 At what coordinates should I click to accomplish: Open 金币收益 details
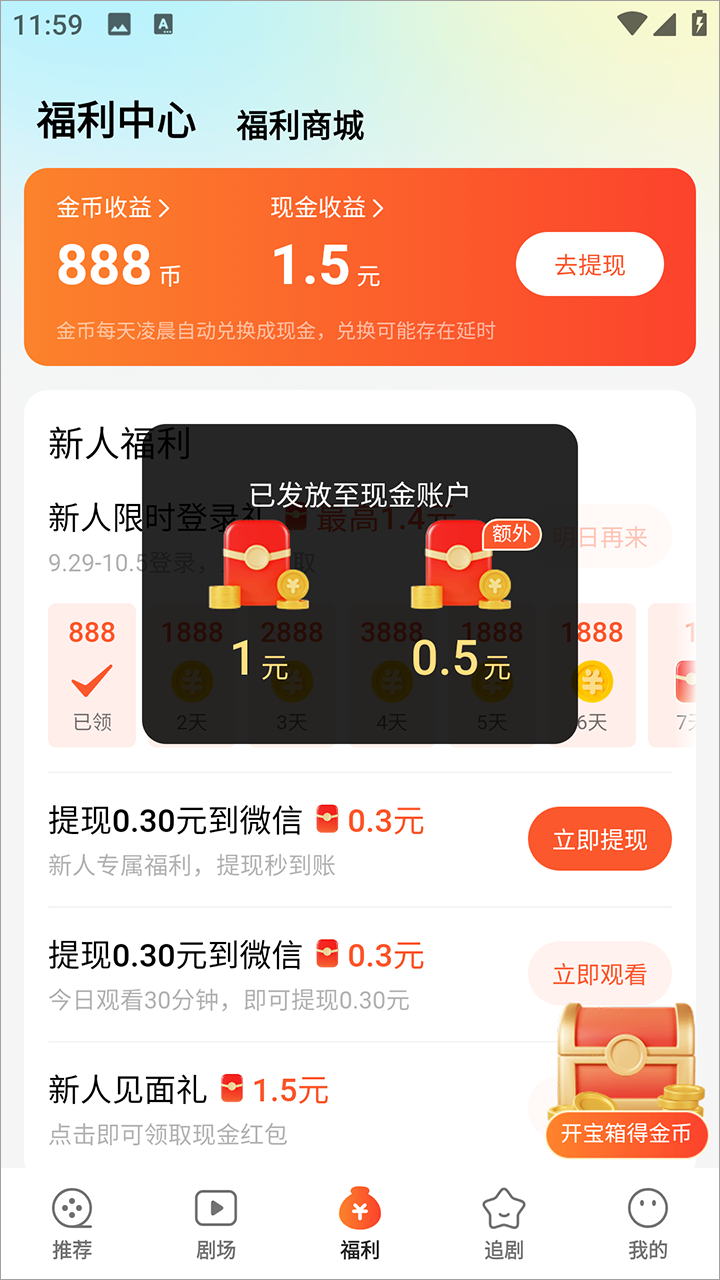click(112, 208)
